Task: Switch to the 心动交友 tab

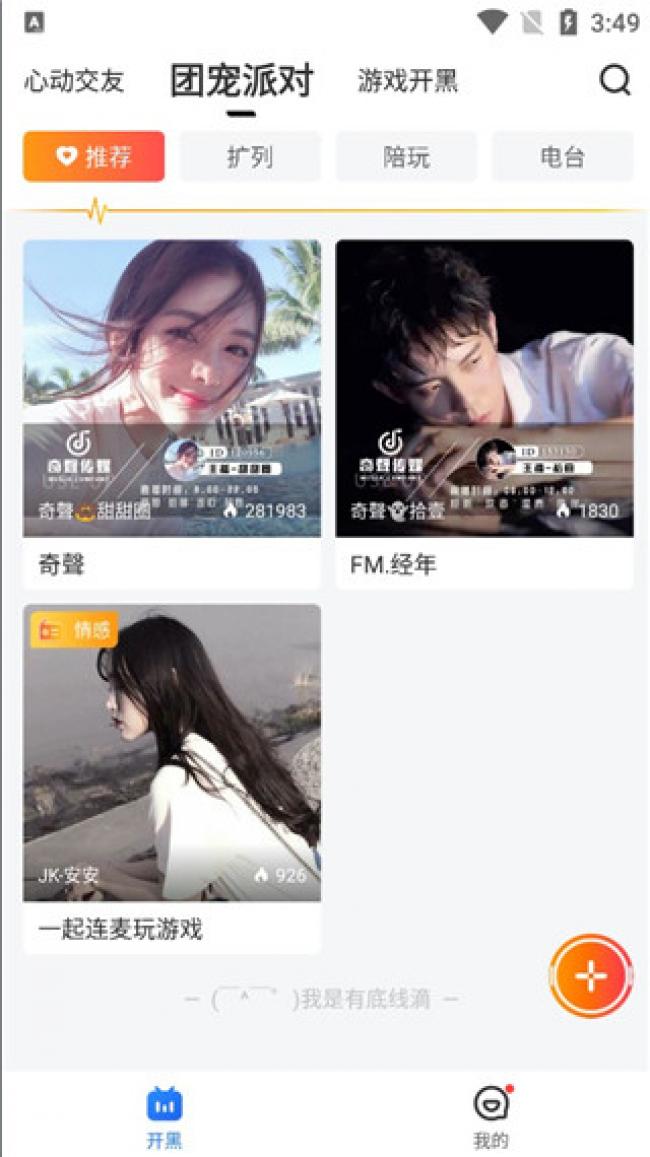Action: [74, 81]
